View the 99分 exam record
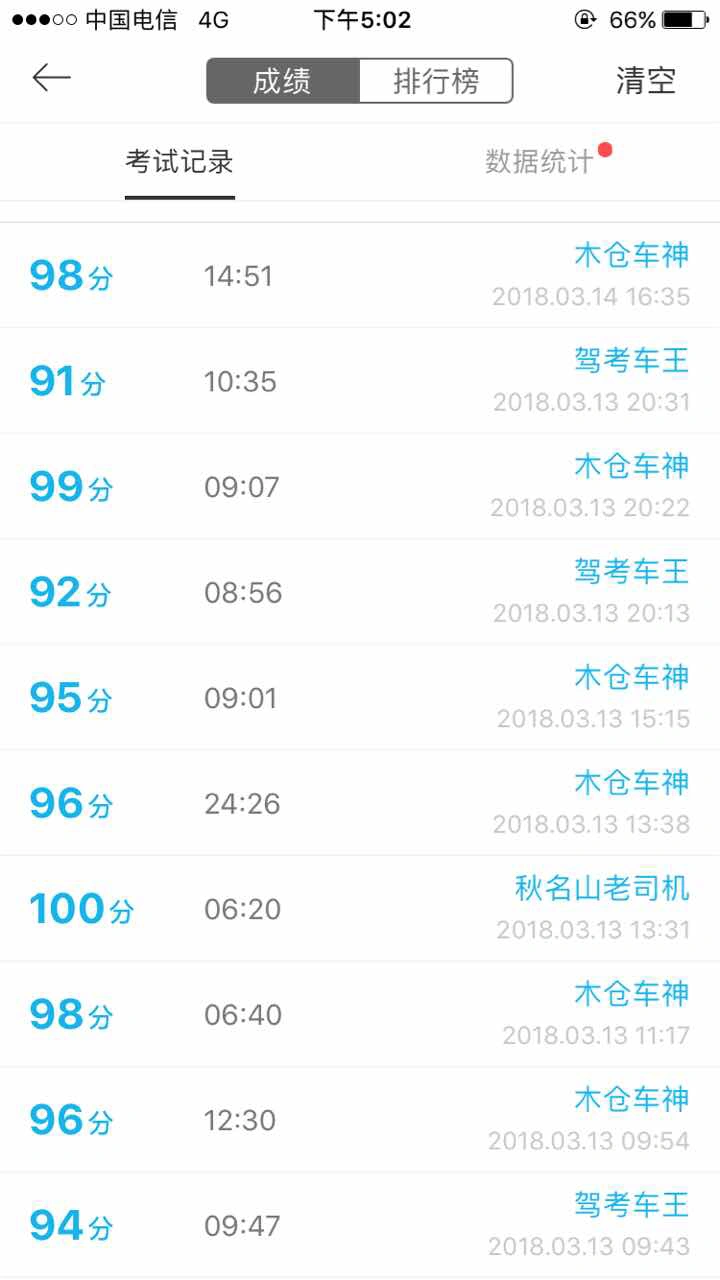Image resolution: width=720 pixels, height=1280 pixels. pos(360,487)
